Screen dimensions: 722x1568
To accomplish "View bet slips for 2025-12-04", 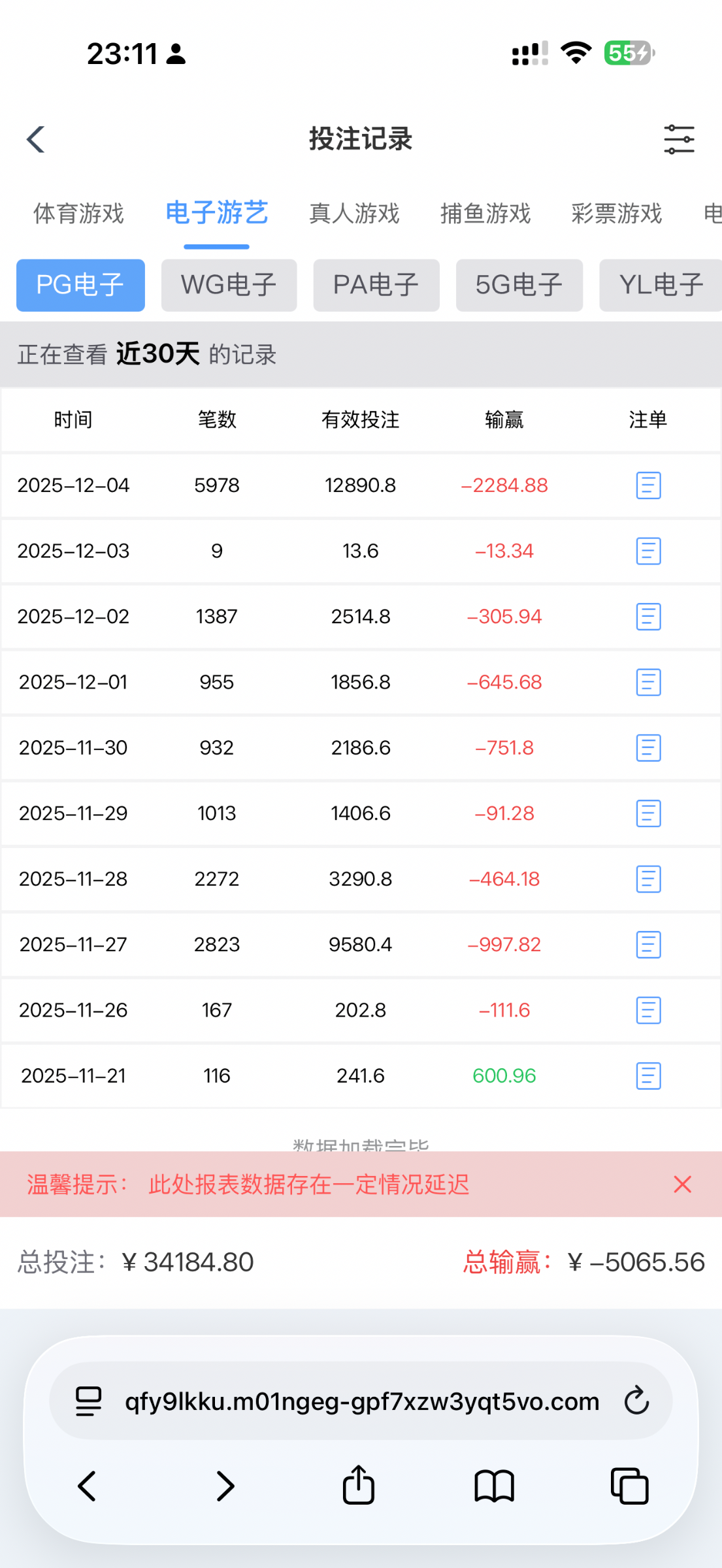I will coord(648,485).
